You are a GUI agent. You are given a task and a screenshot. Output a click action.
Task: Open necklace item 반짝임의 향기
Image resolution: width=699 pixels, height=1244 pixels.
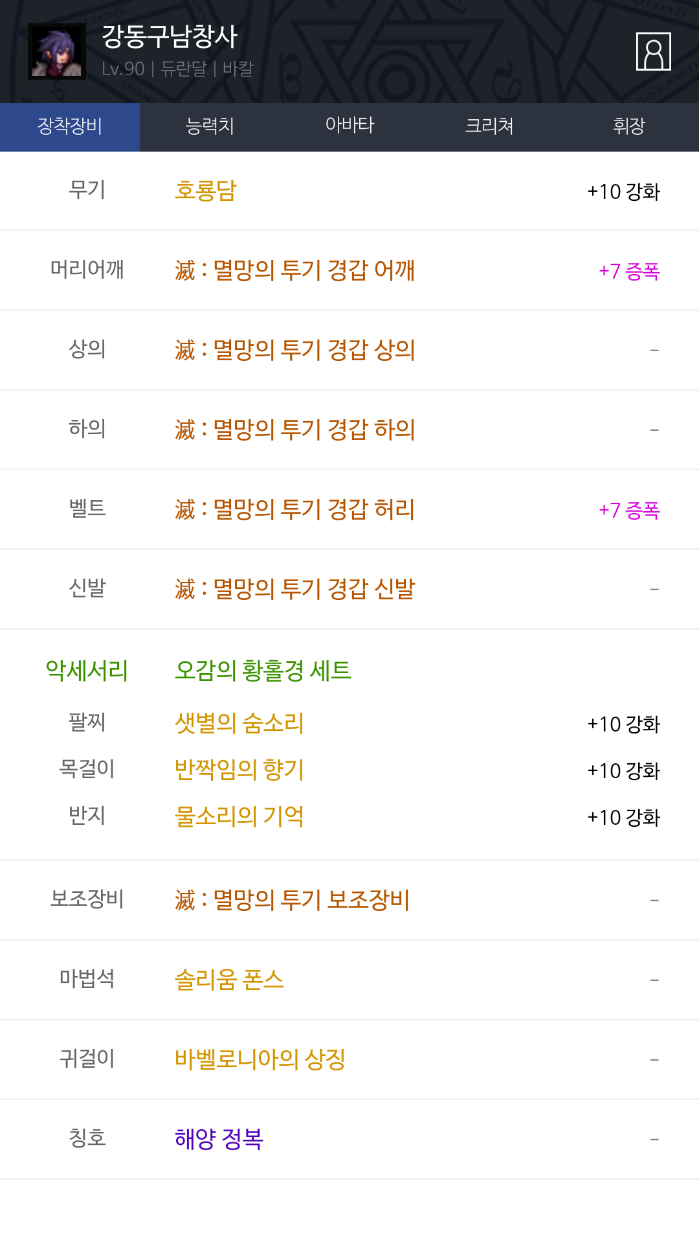239,770
